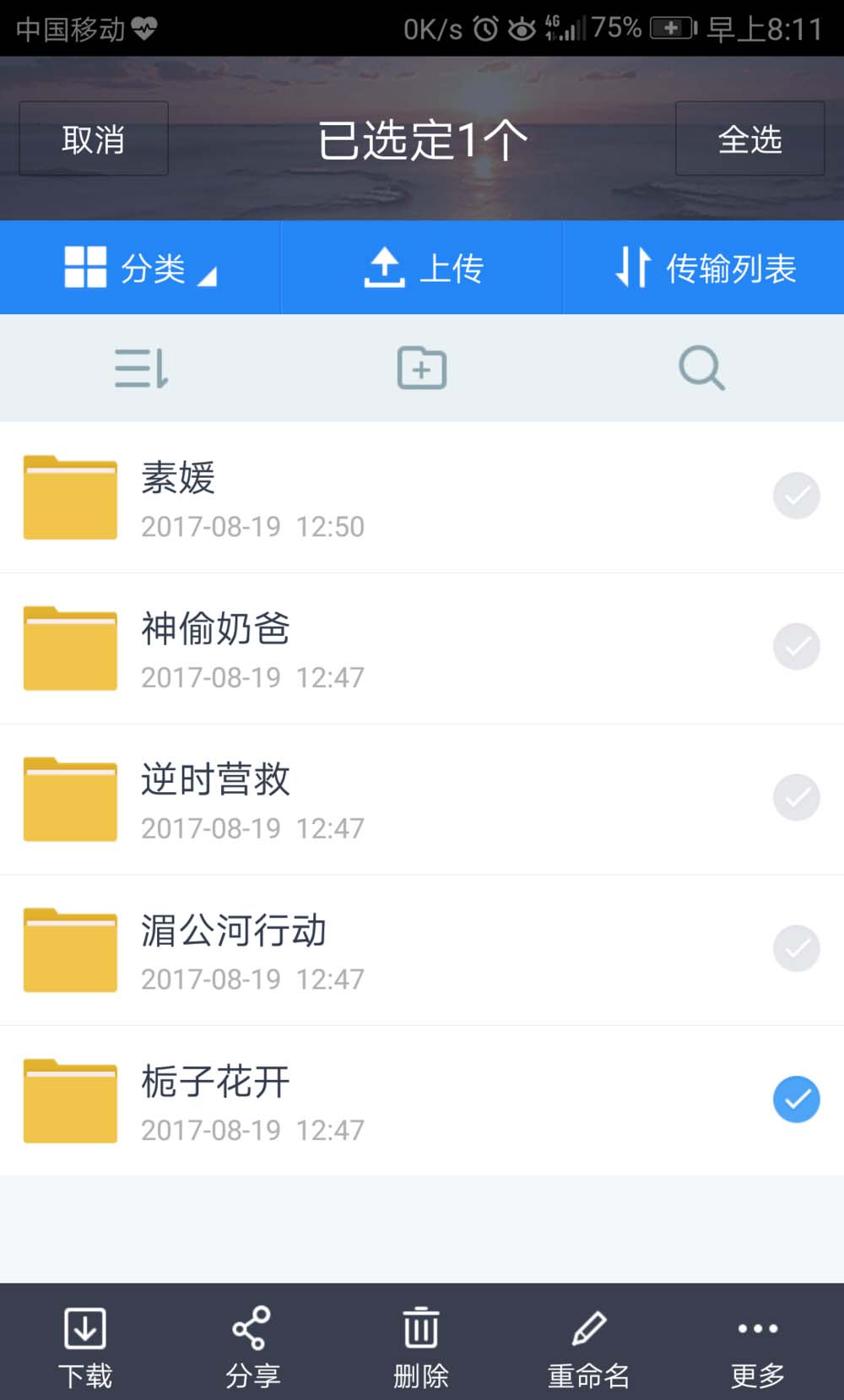
Task: Check the 湄公河行动 folder checkbox
Action: click(x=796, y=948)
